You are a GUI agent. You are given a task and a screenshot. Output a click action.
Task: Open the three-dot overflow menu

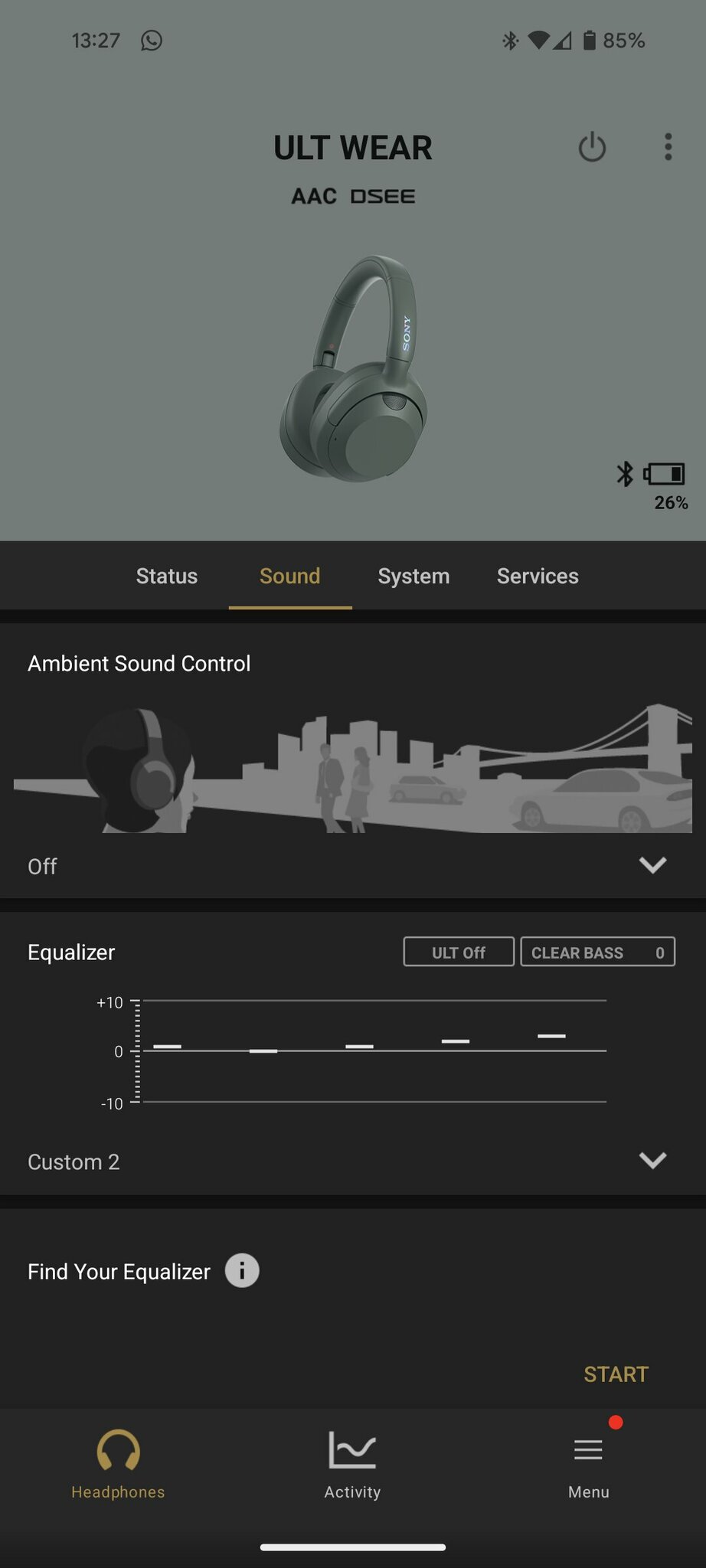point(668,147)
